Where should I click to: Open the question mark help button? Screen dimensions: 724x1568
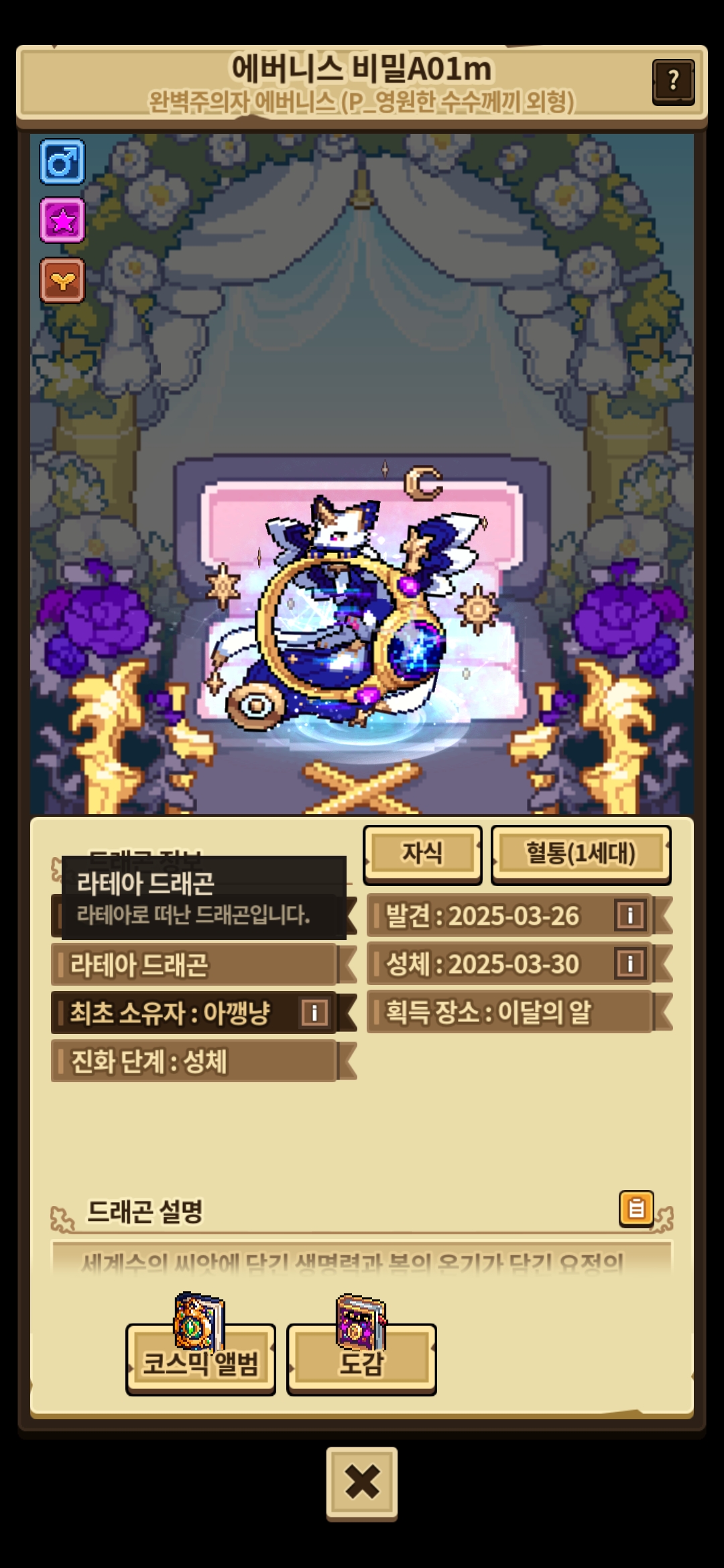(673, 82)
